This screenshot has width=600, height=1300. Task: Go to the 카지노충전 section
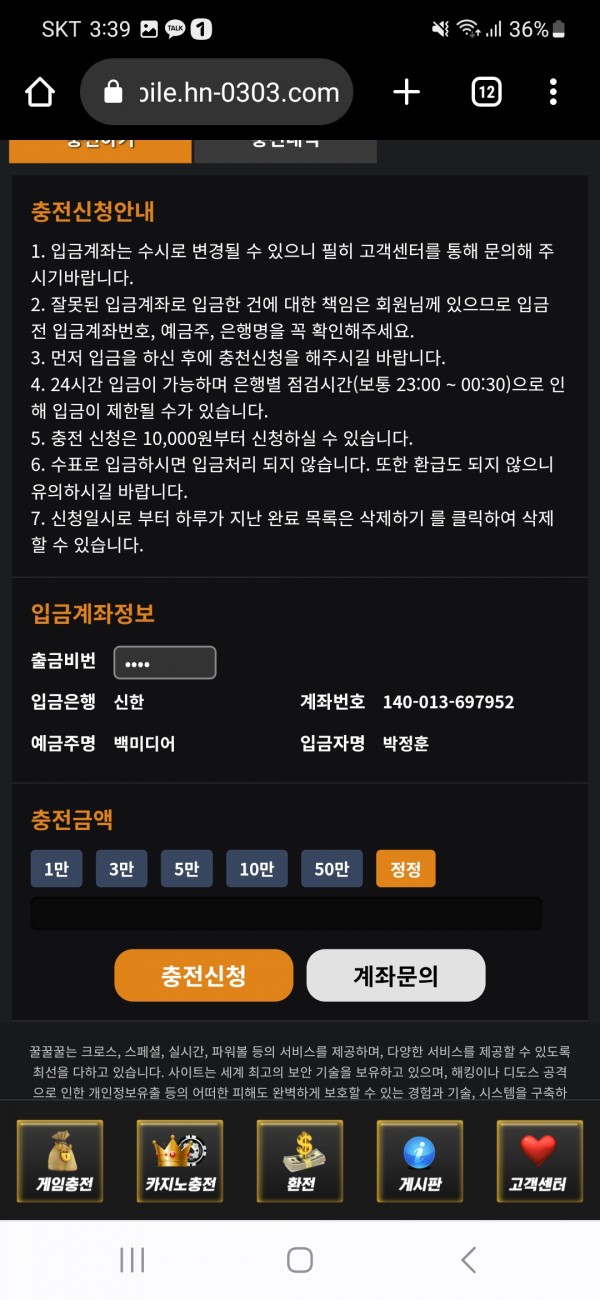pyautogui.click(x=180, y=1160)
